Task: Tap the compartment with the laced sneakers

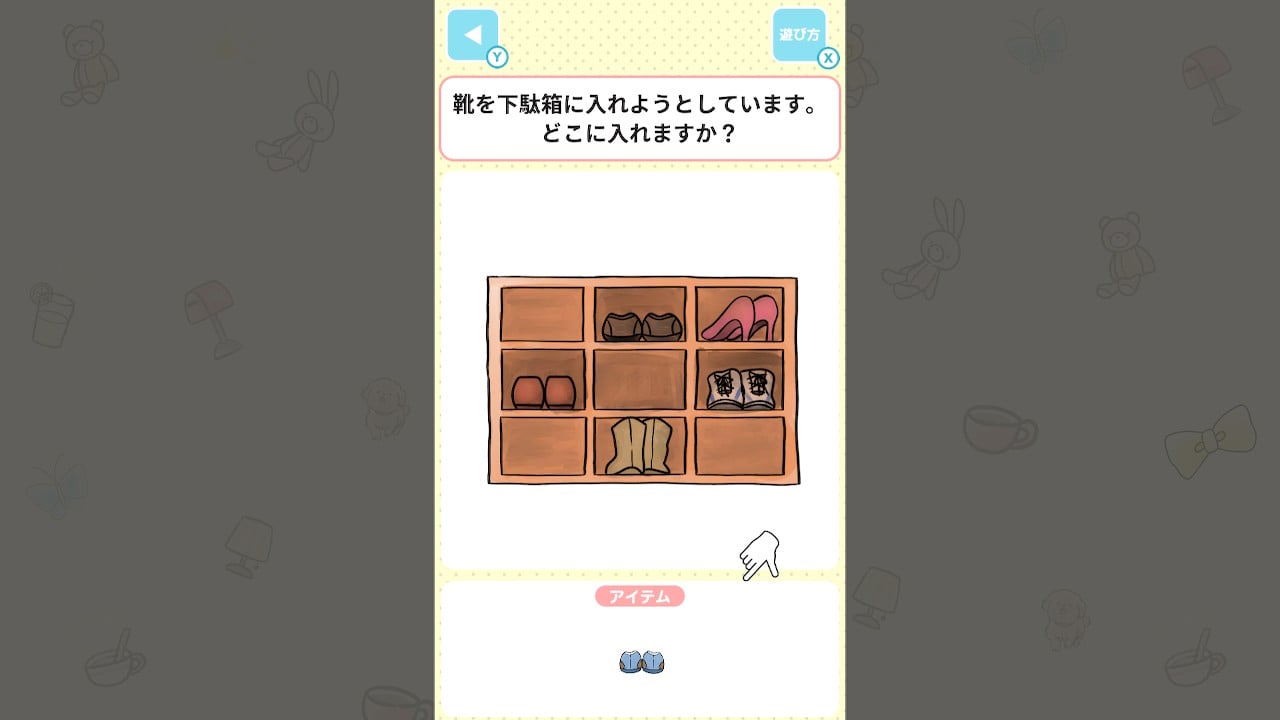Action: coord(740,381)
